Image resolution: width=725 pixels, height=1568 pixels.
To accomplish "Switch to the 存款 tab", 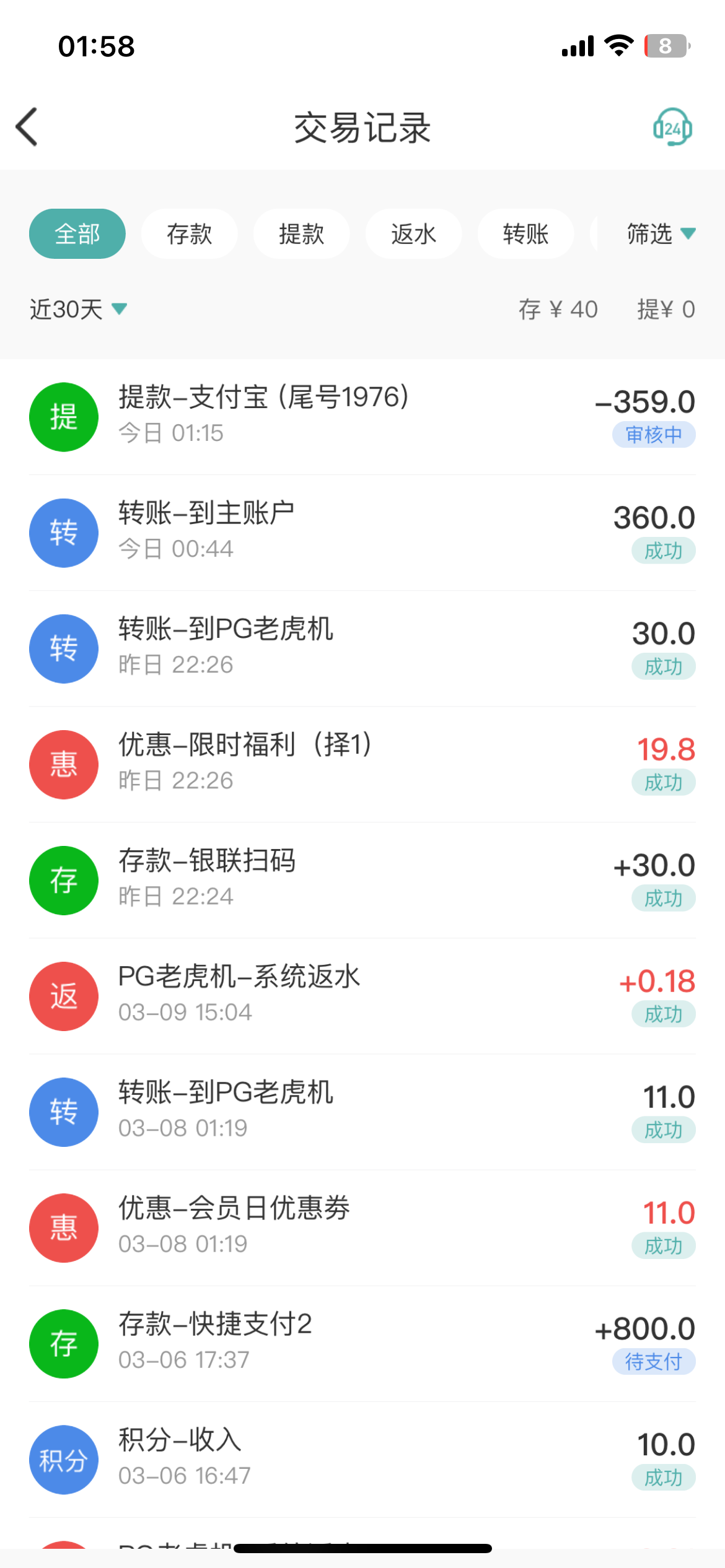I will [189, 234].
